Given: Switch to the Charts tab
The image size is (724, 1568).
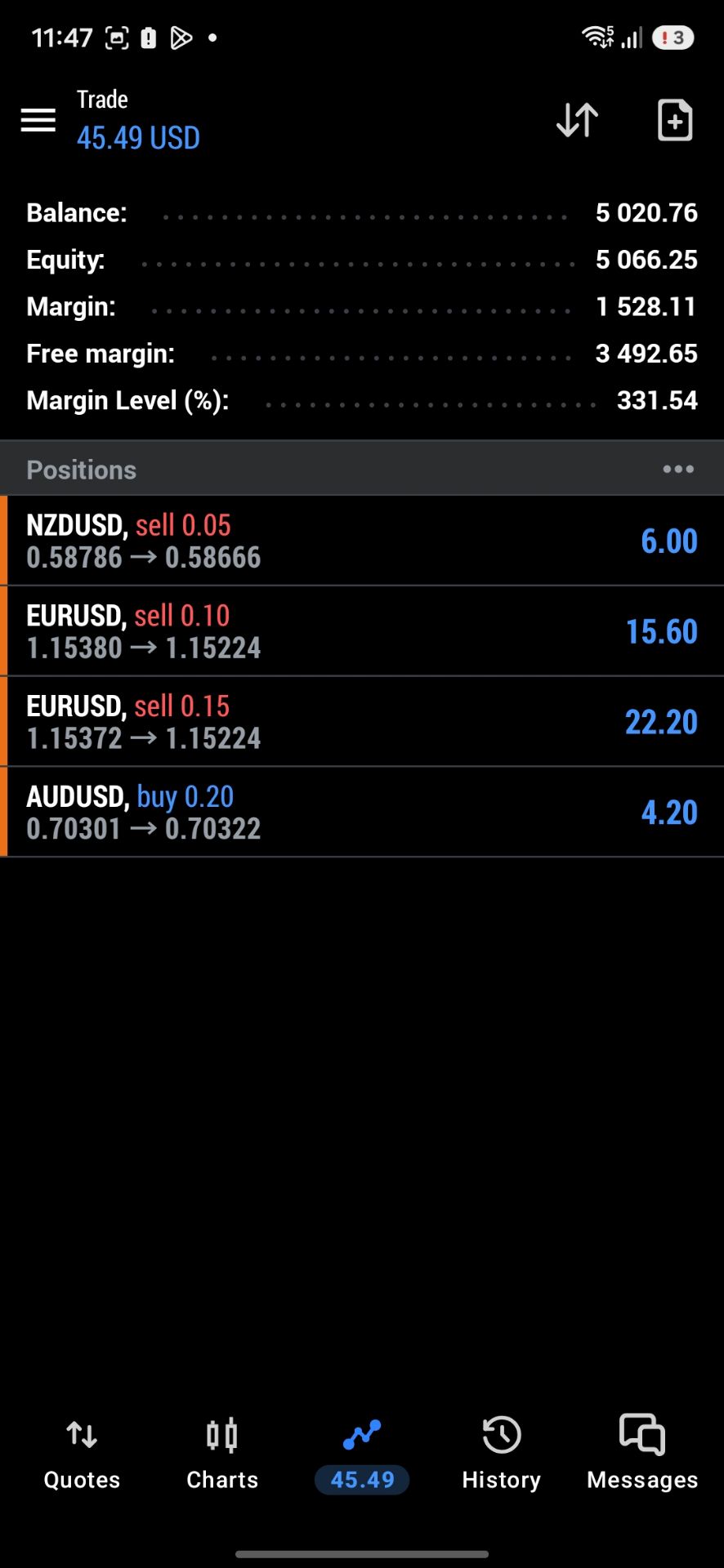Looking at the screenshot, I should pos(222,1455).
